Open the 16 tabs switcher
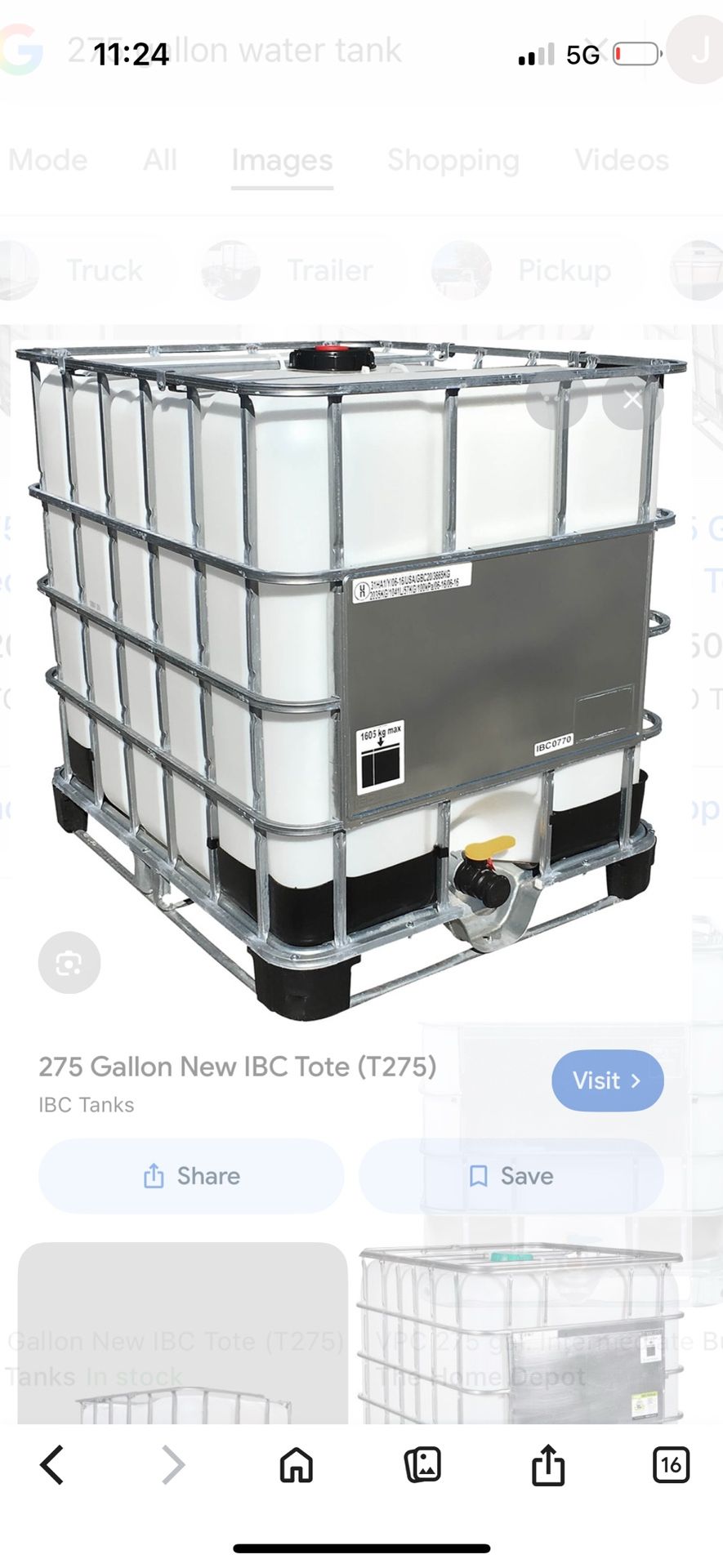The height and width of the screenshot is (1568, 723). click(x=671, y=1464)
